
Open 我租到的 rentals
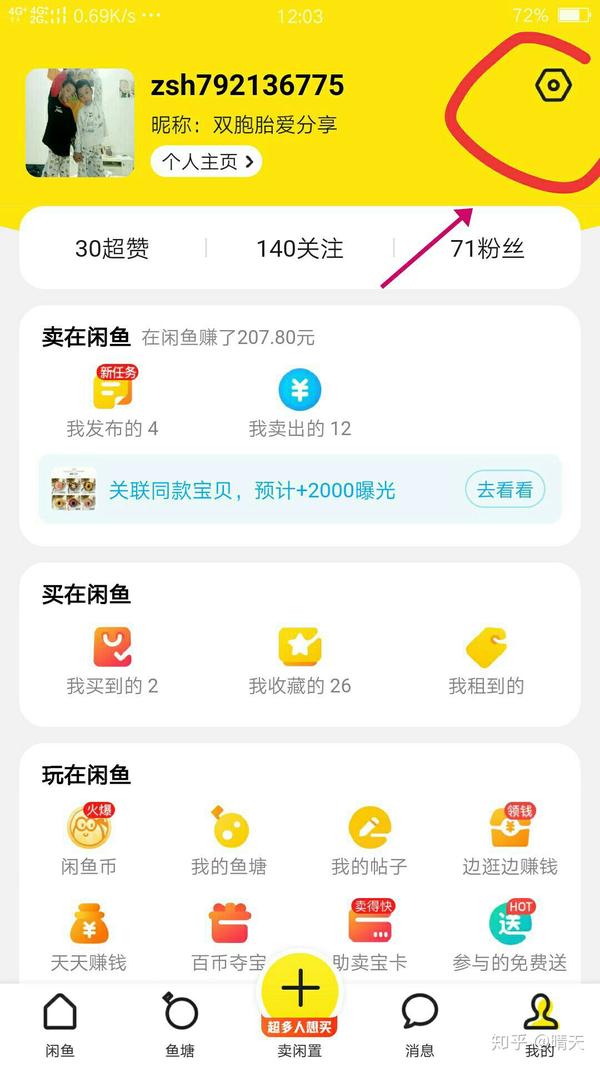pos(486,661)
